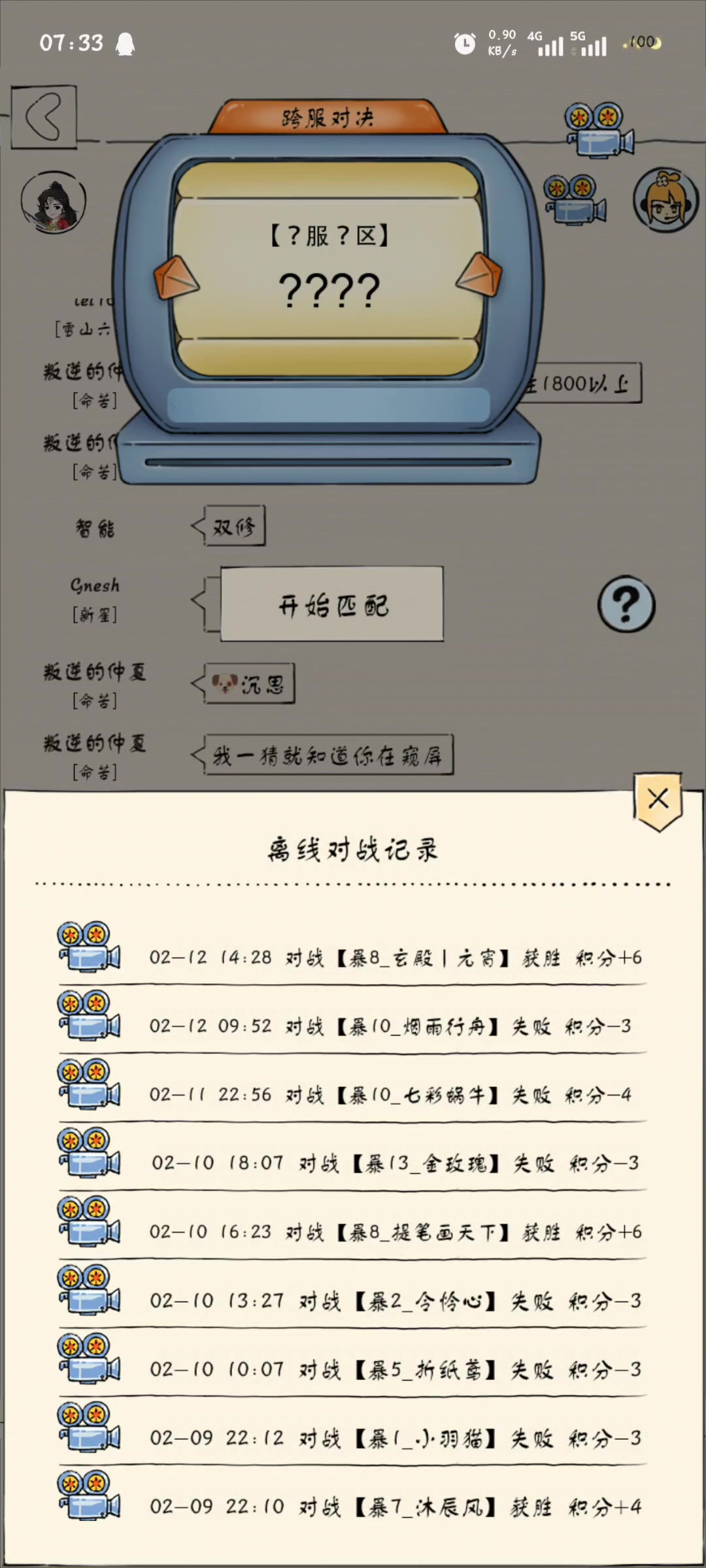Tap 开始匹配 to start matching
Screen dimensions: 706x1568
(x=332, y=604)
